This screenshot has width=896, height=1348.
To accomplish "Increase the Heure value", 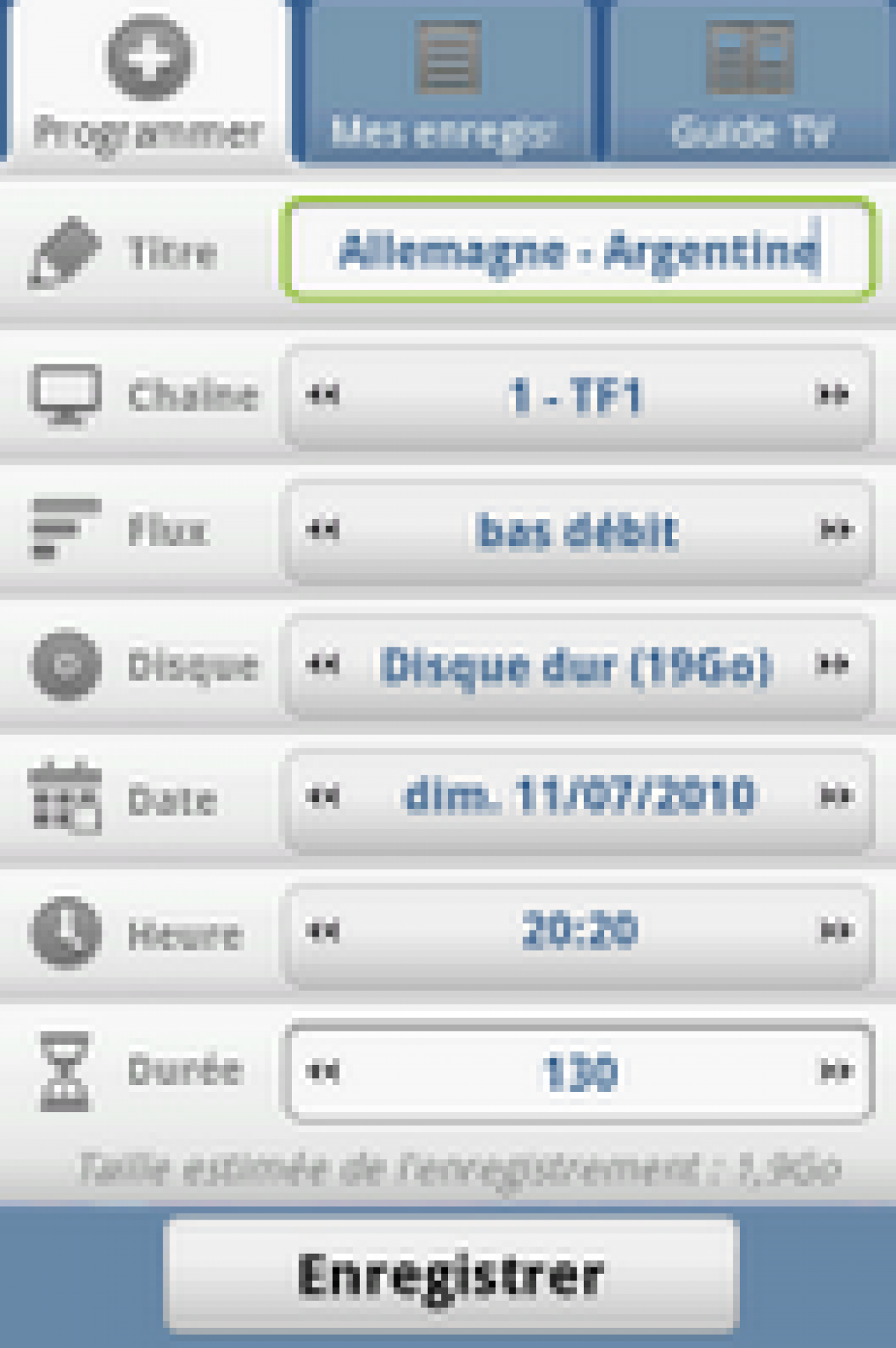I will click(x=833, y=931).
